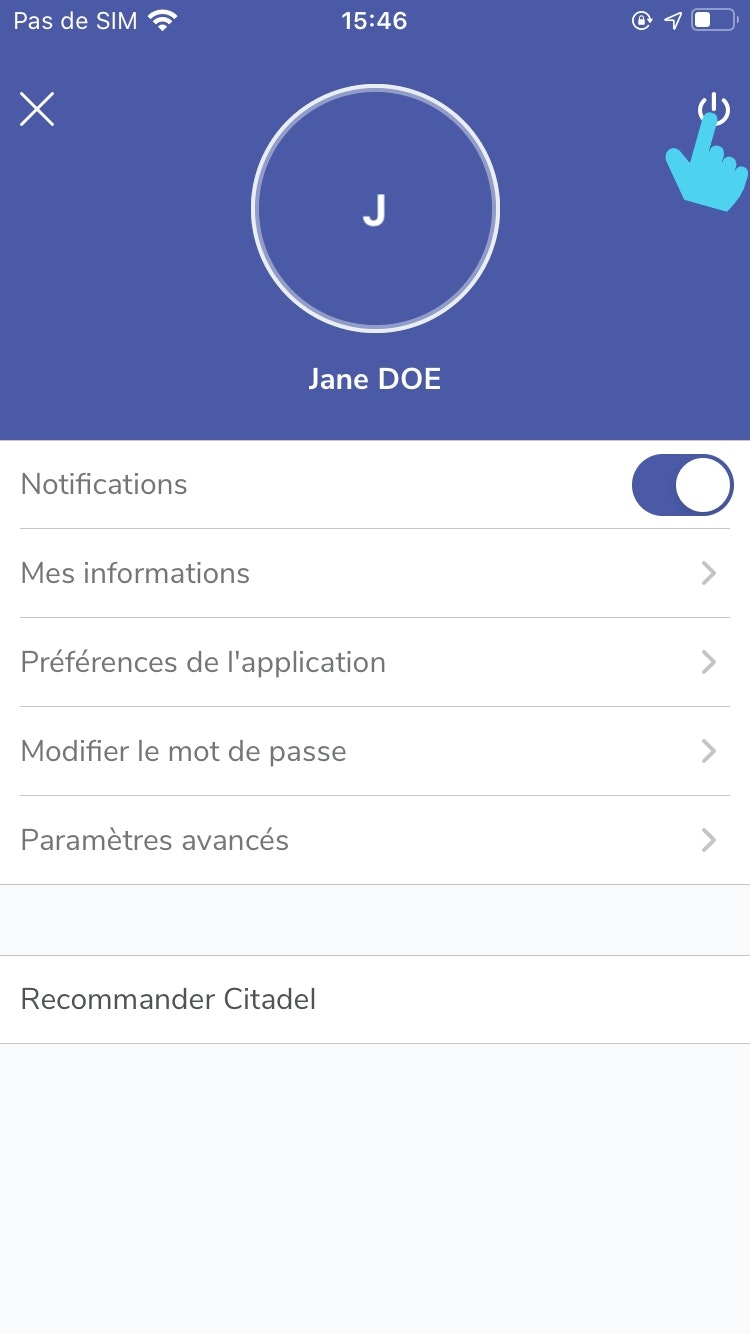Image resolution: width=750 pixels, height=1334 pixels.
Task: Toggle the Notifications switch
Action: [x=682, y=485]
